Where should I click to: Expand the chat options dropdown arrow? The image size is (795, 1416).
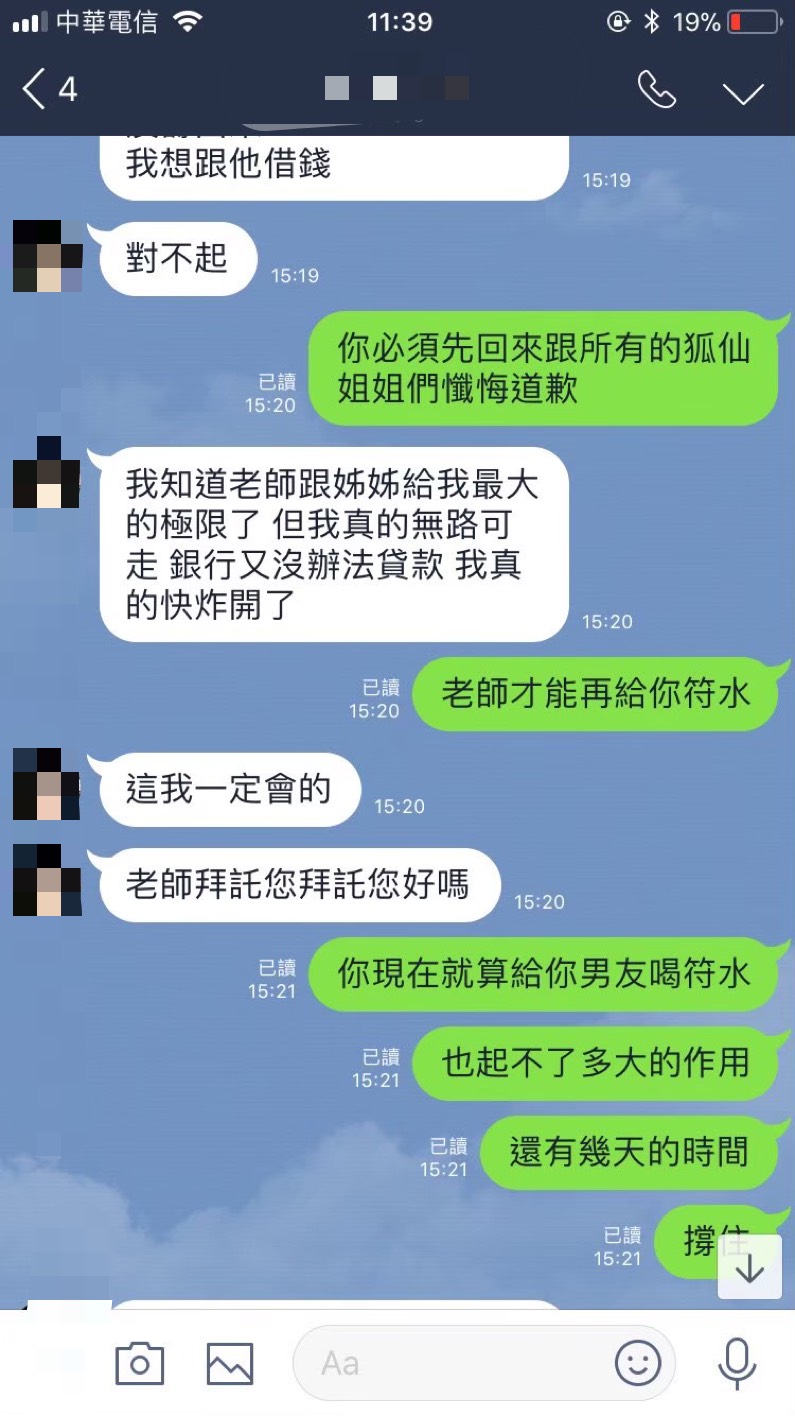743,93
